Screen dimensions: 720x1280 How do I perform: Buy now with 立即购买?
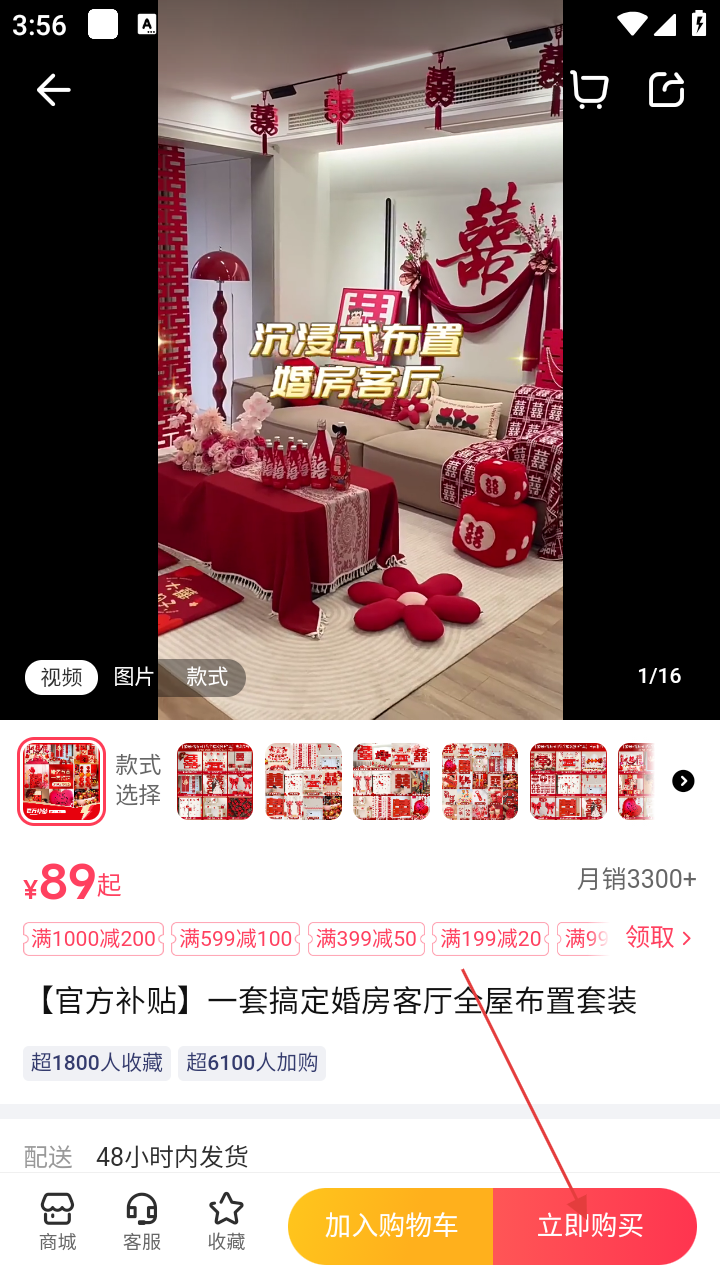pyautogui.click(x=593, y=1225)
